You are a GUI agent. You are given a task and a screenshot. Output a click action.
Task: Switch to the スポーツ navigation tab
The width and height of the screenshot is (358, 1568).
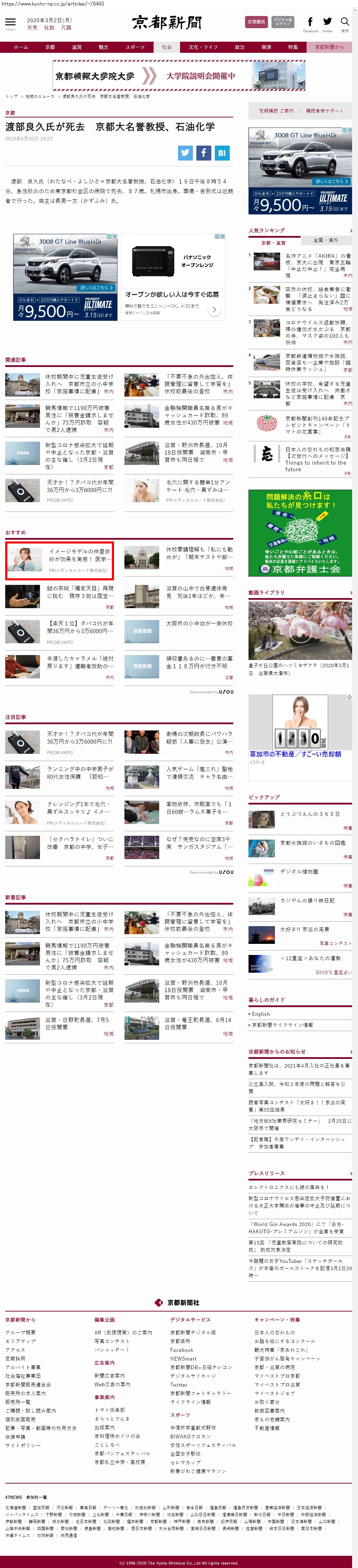(135, 47)
